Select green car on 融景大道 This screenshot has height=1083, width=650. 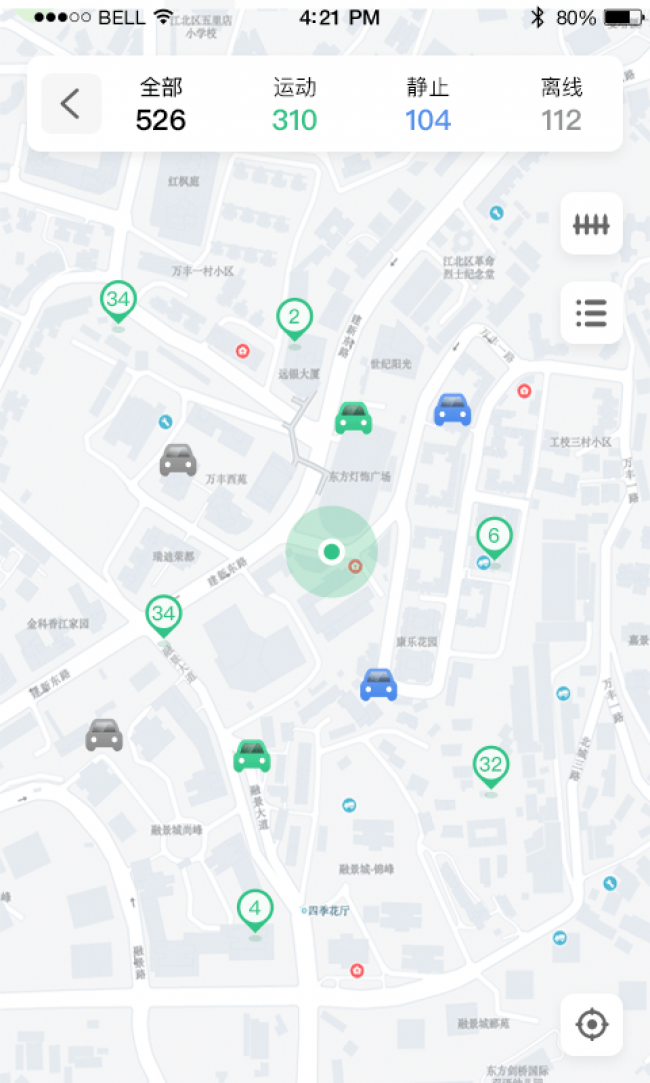point(252,755)
